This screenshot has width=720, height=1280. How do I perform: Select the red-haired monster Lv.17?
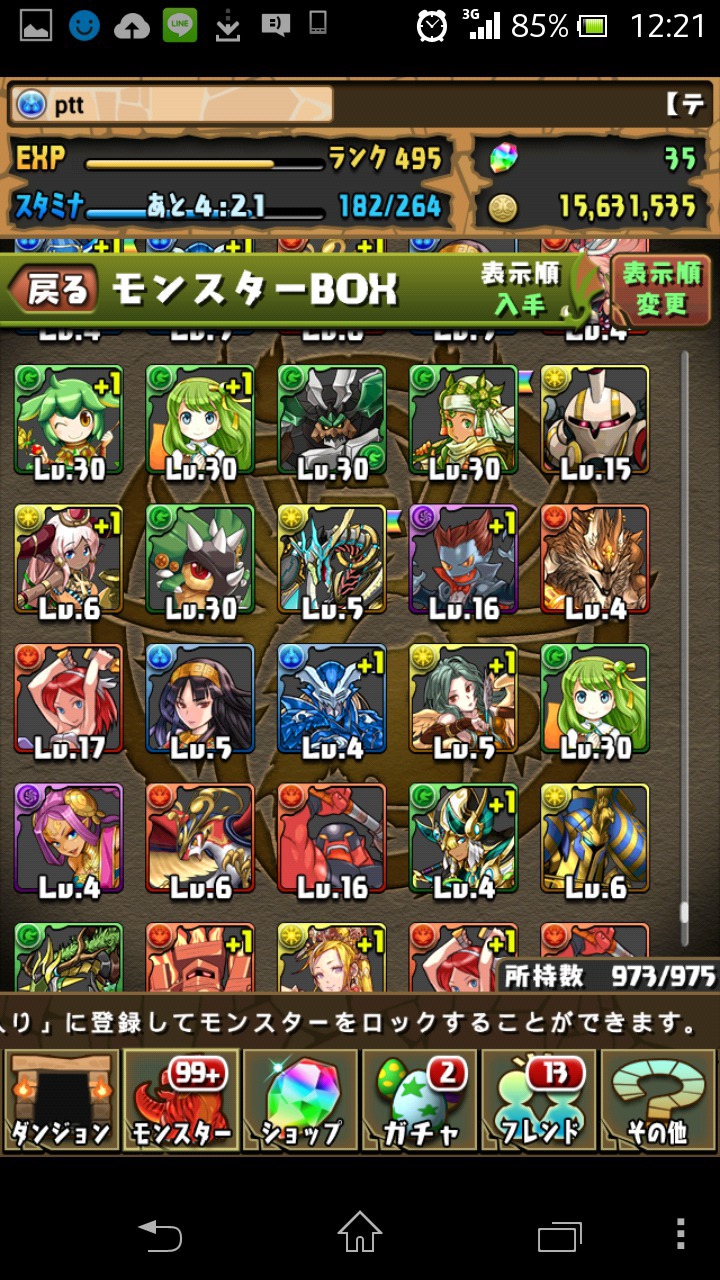pyautogui.click(x=68, y=699)
